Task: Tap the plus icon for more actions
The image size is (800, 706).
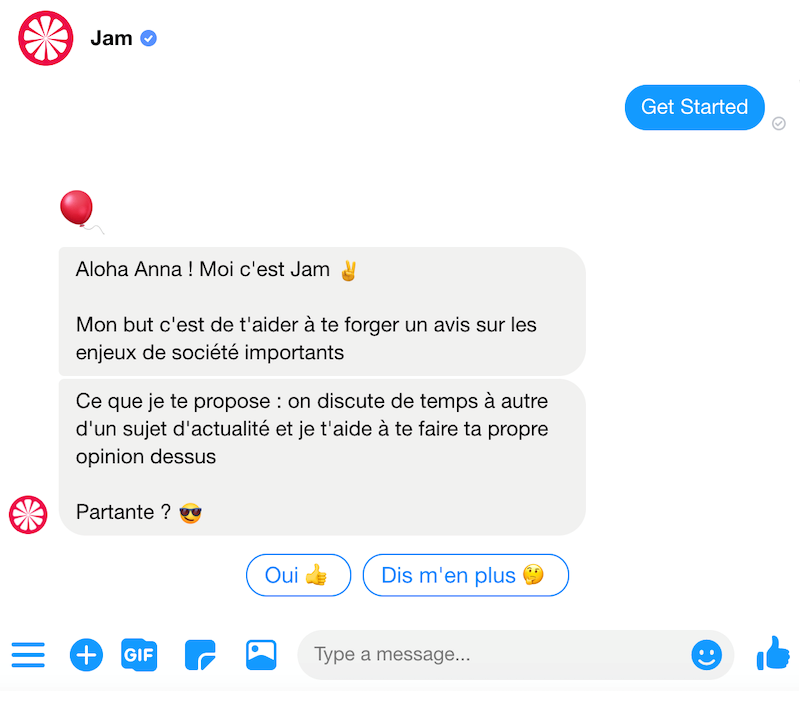Action: click(x=86, y=655)
